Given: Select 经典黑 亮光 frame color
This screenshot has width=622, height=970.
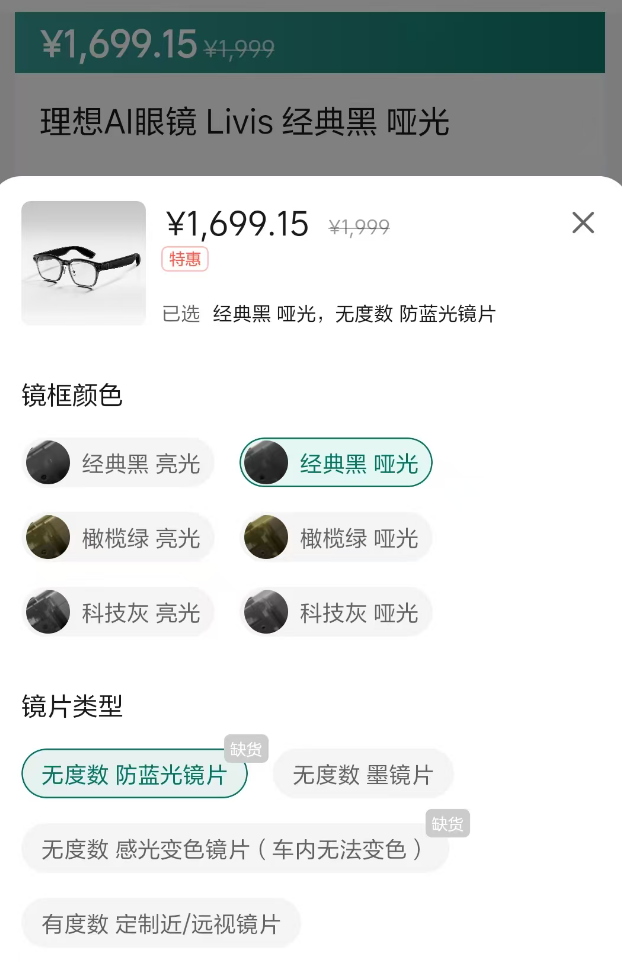Looking at the screenshot, I should pyautogui.click(x=118, y=463).
